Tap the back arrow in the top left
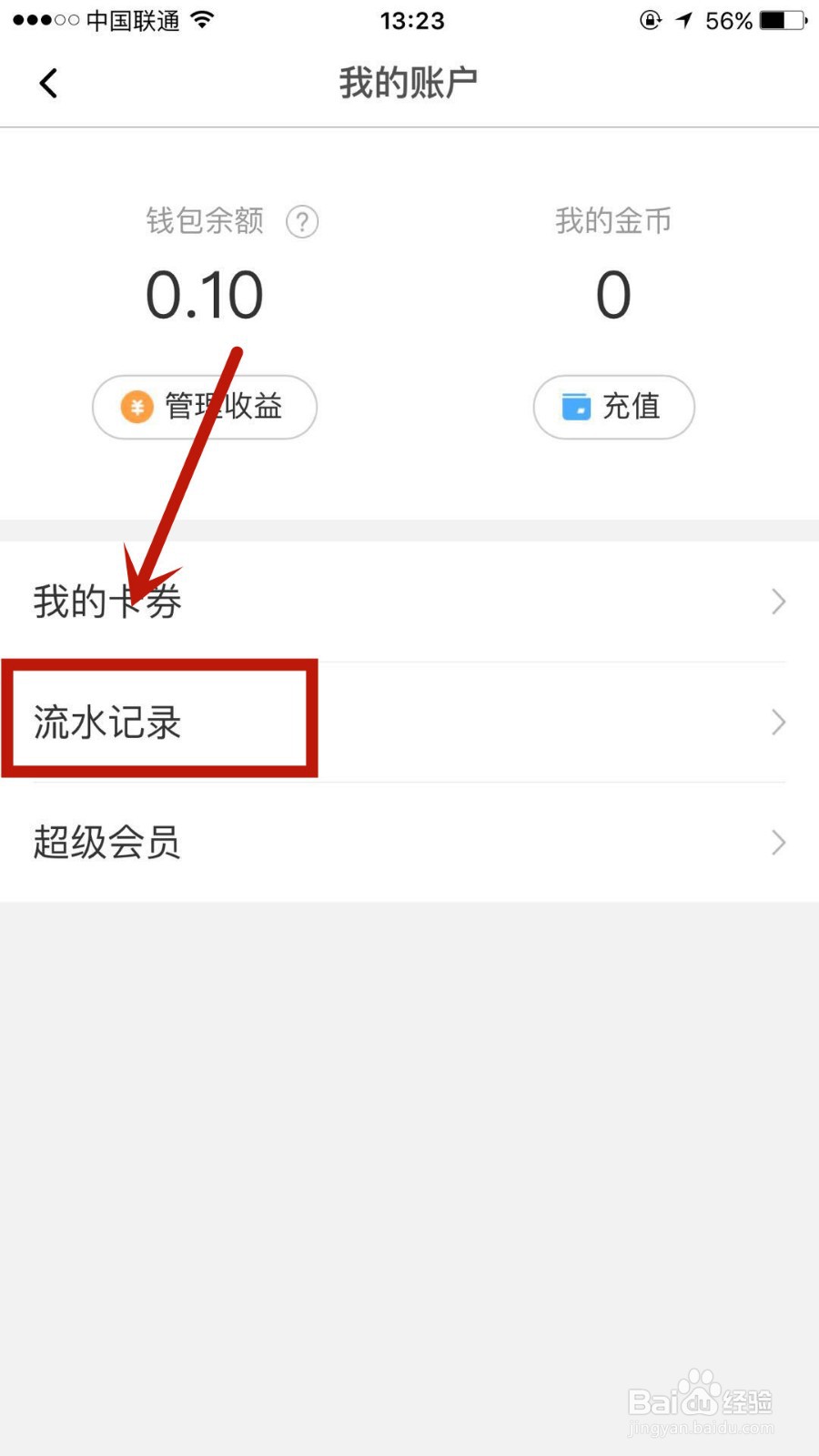Screen dimensions: 819x1456 click(49, 82)
